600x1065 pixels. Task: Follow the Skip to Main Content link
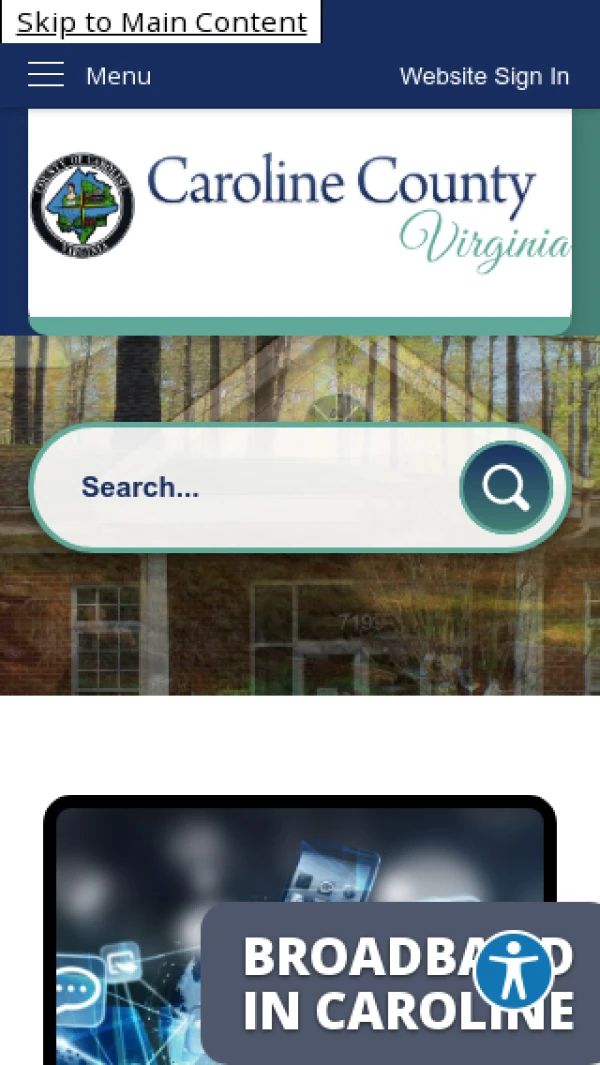(x=161, y=22)
